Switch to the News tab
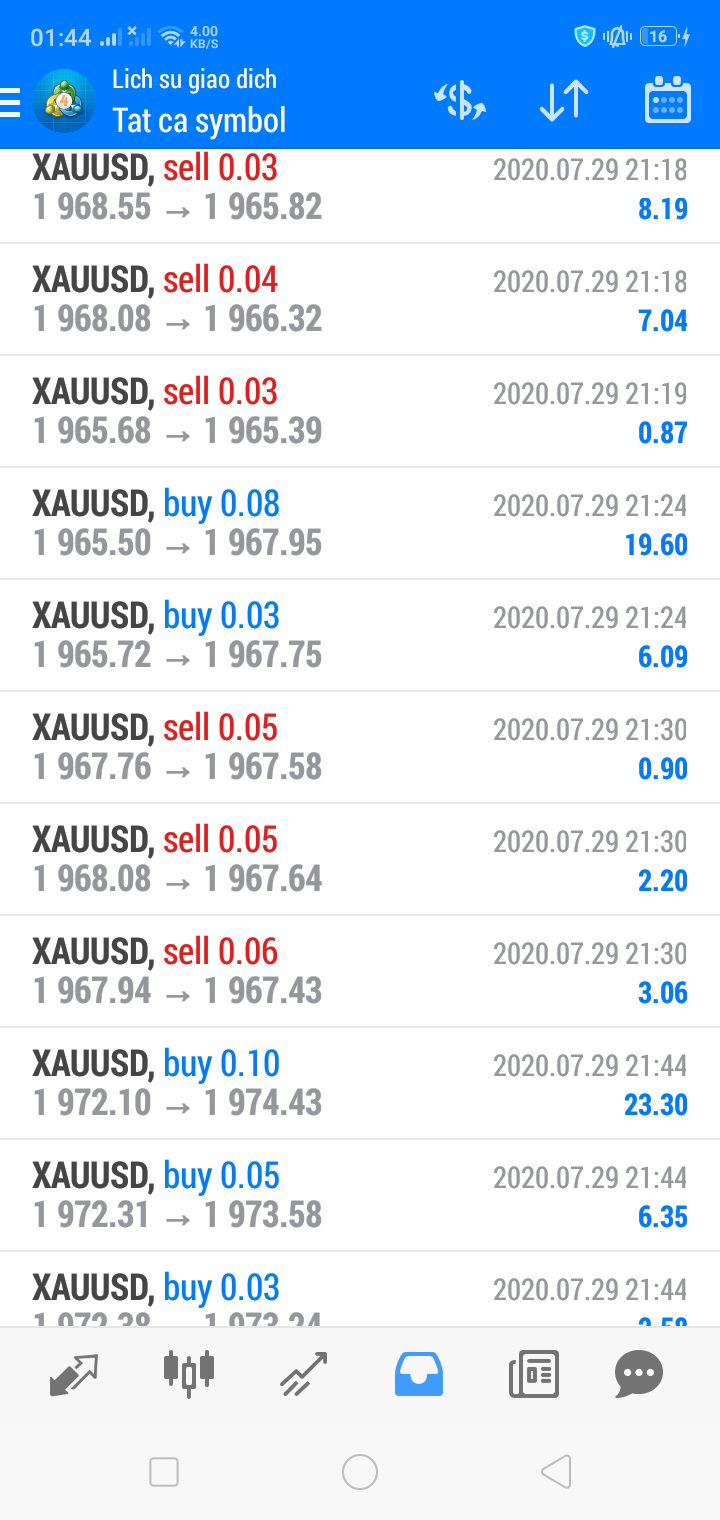 (x=533, y=1374)
